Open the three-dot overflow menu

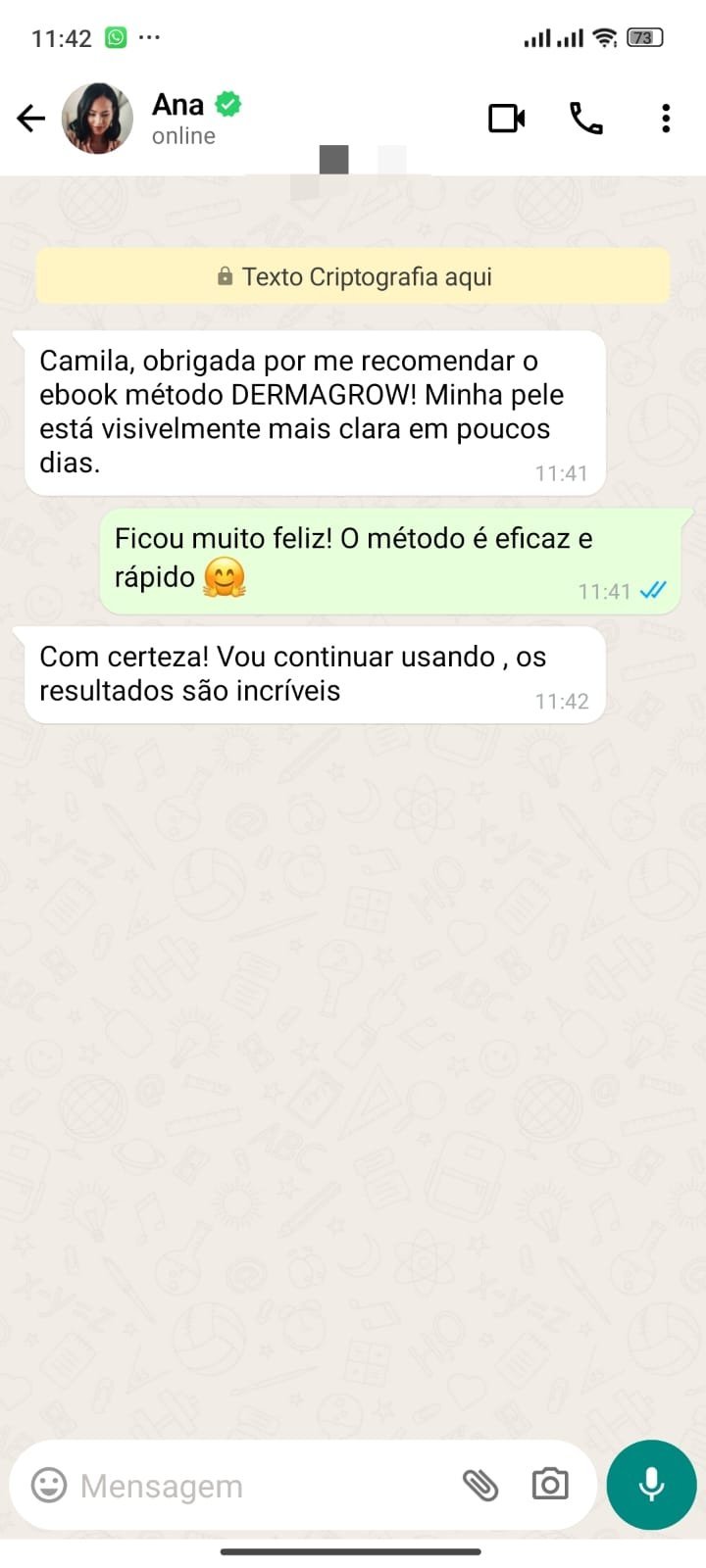tap(666, 118)
